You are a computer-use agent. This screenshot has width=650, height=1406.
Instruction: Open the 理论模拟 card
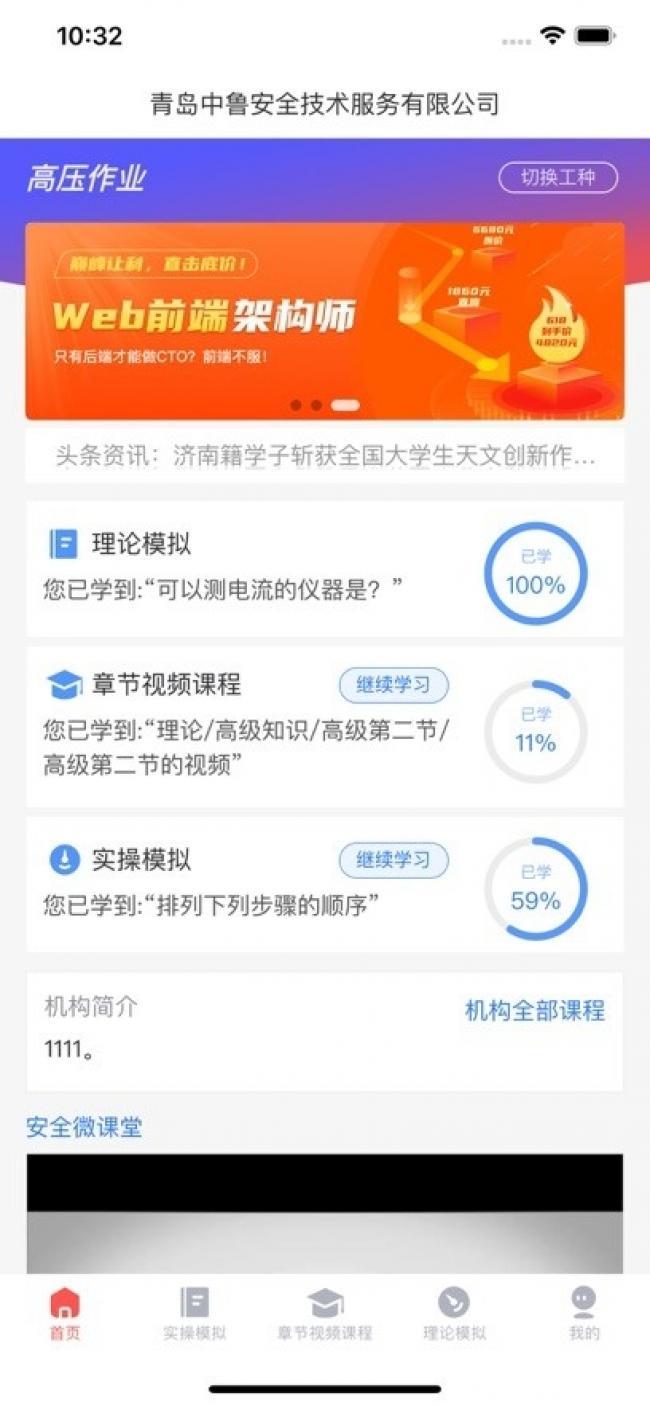click(x=325, y=569)
